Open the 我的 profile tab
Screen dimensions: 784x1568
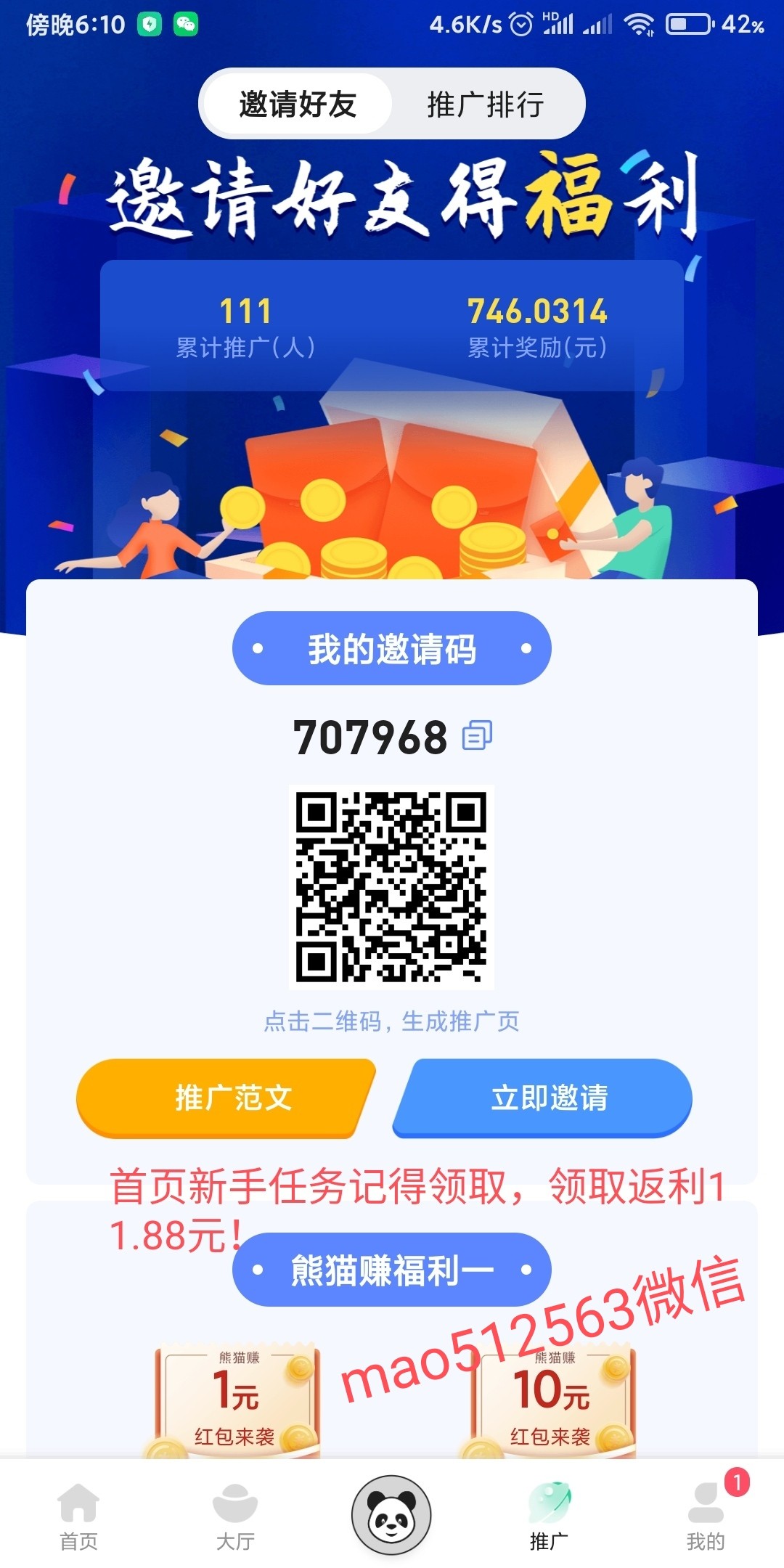click(x=706, y=1516)
